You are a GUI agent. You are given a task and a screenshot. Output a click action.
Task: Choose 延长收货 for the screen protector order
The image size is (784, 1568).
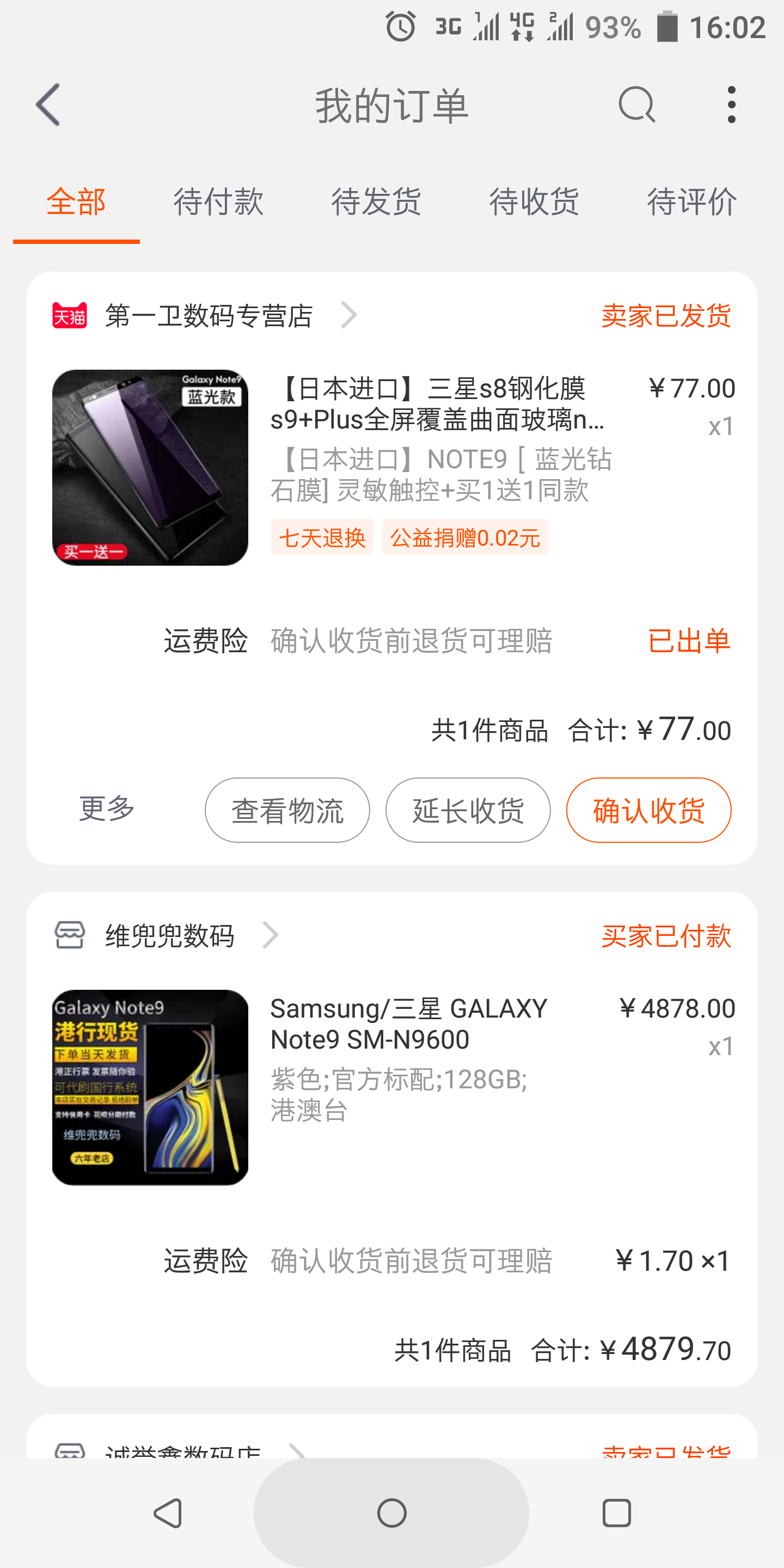point(468,810)
